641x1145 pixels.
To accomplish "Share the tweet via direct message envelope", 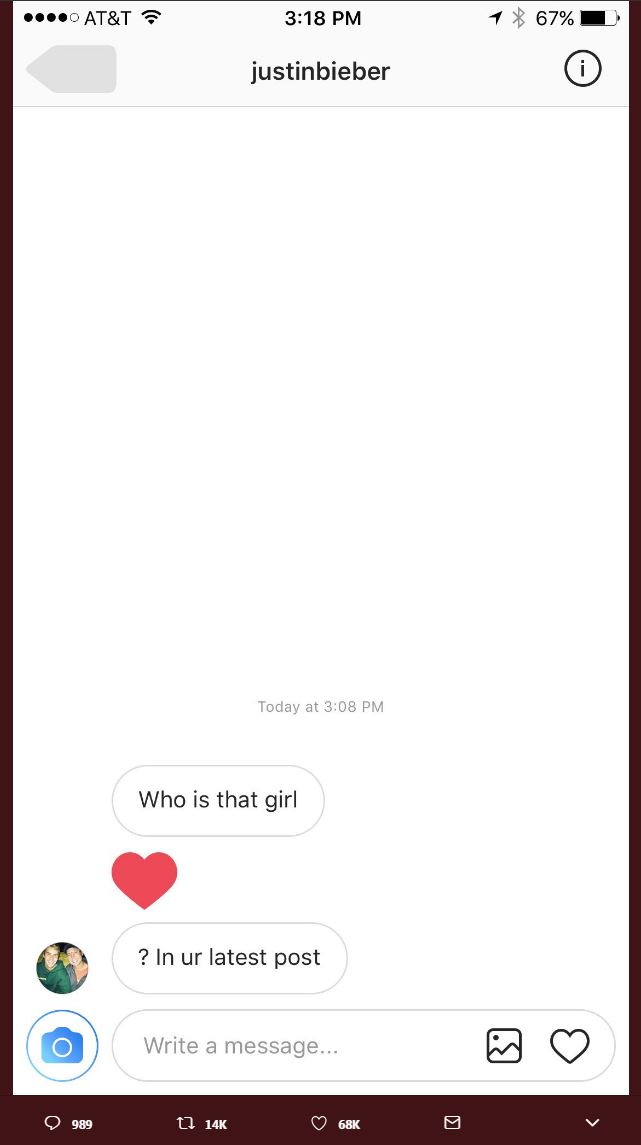I will coord(452,1123).
